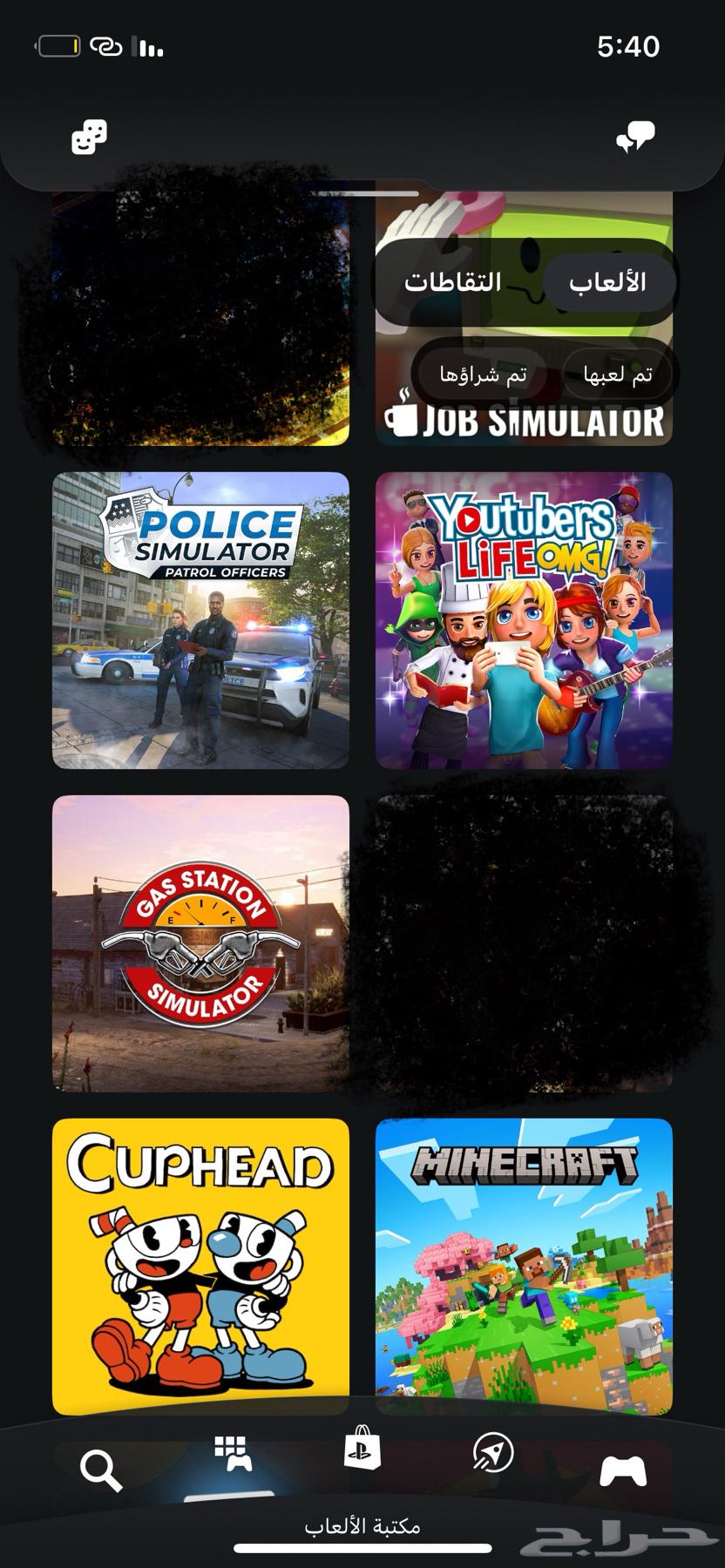Go to the Play controller tab
The image size is (725, 1568).
pos(623,1471)
